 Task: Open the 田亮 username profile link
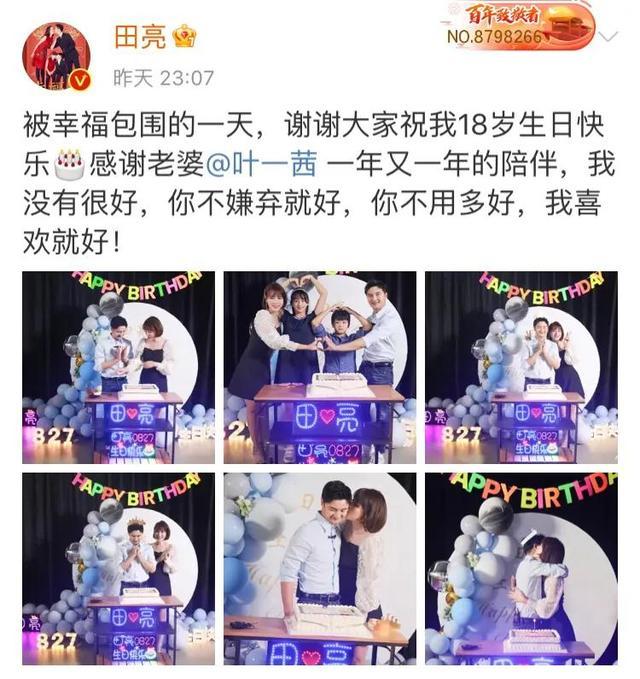[139, 35]
